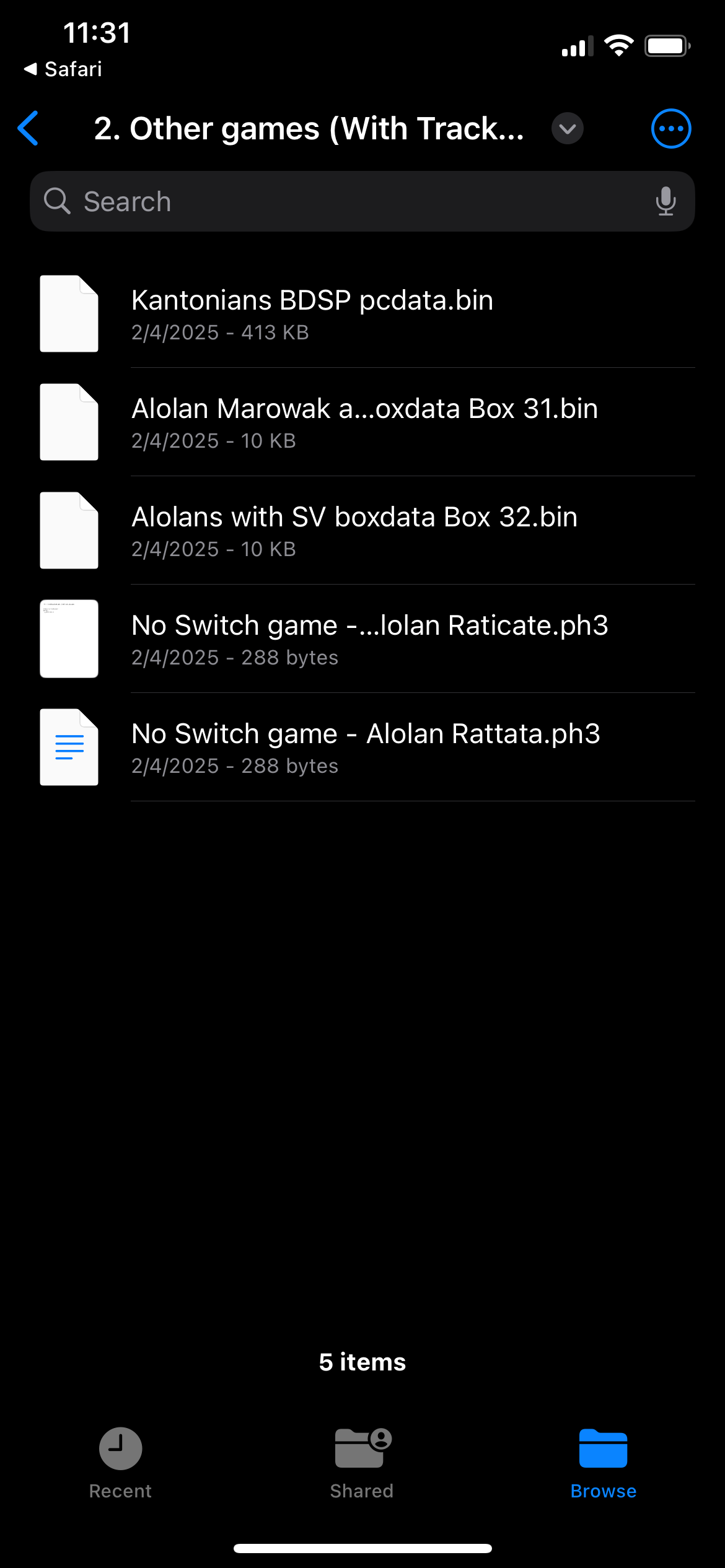This screenshot has width=725, height=1568.
Task: Return to Safari via status bar link
Action: (x=63, y=69)
